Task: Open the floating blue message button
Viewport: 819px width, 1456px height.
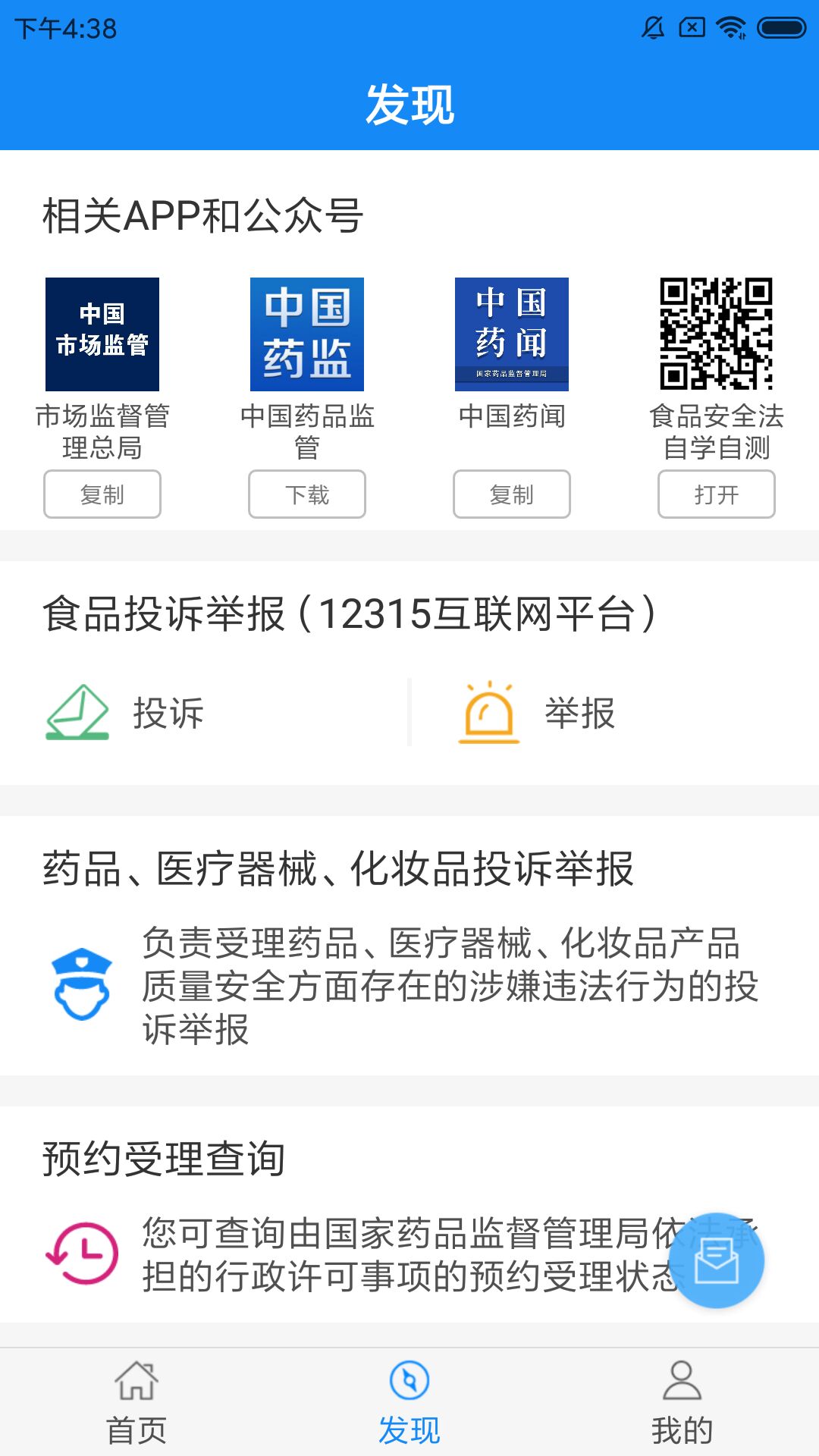Action: click(x=716, y=1259)
